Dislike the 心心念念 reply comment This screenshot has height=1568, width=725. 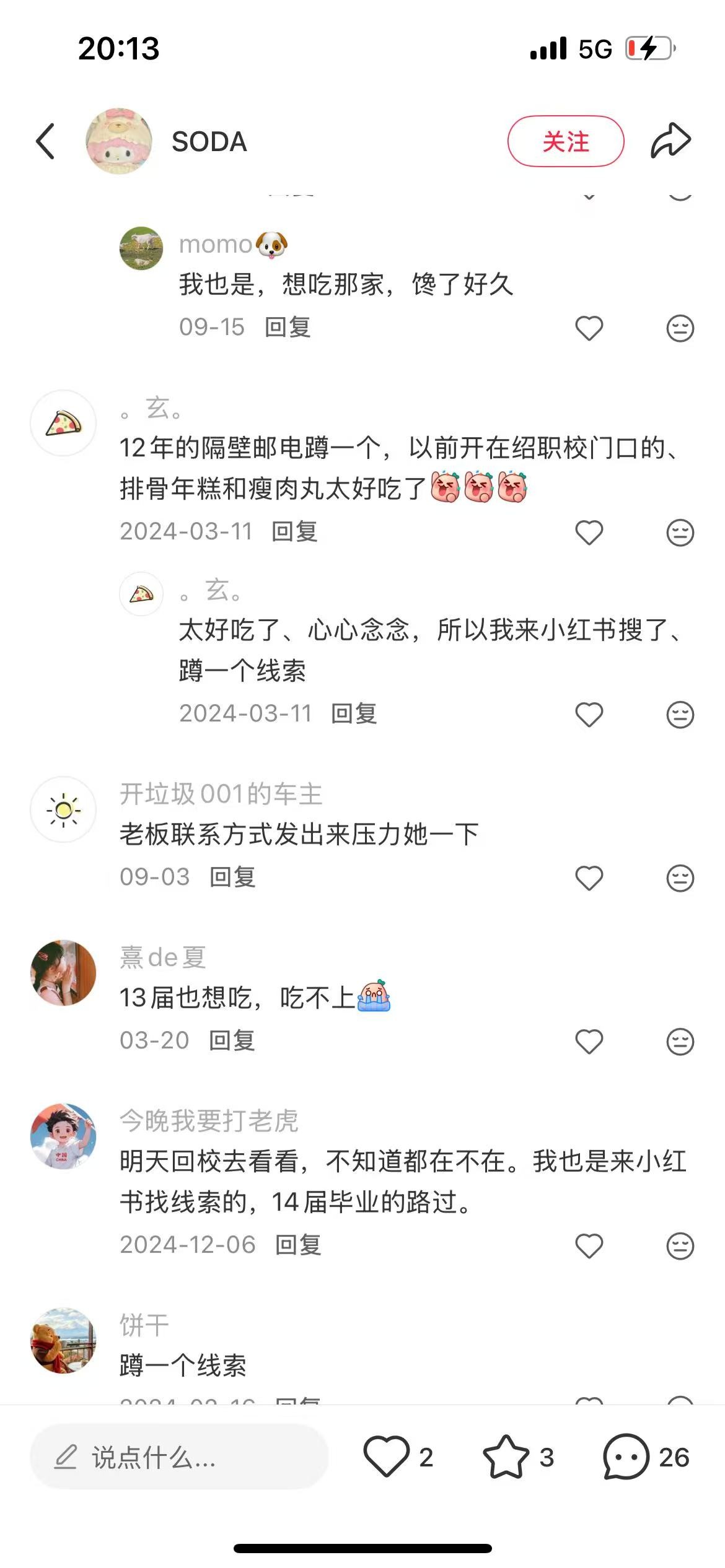[680, 715]
